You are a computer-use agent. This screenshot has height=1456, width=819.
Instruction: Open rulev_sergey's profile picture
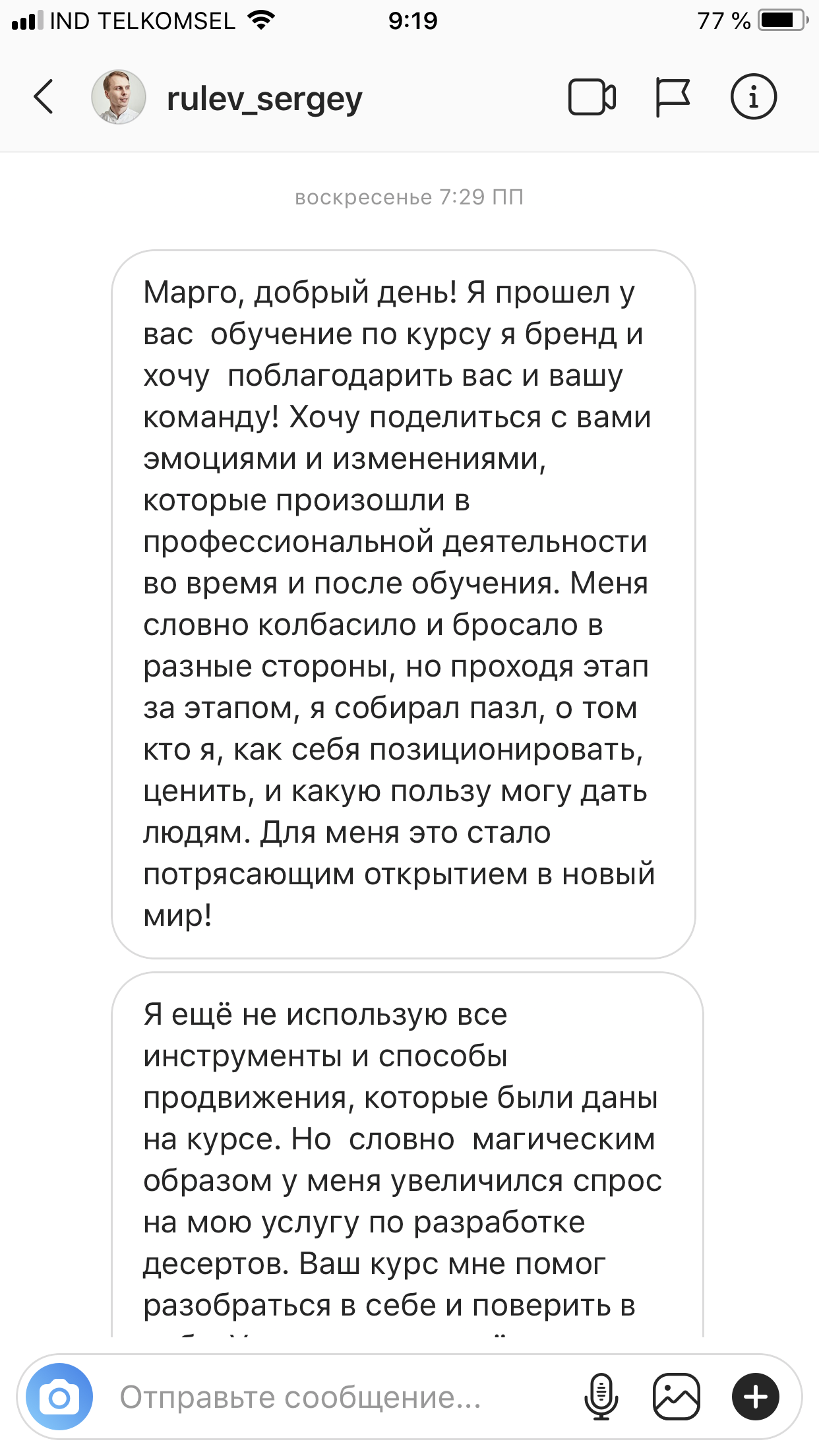[x=119, y=98]
